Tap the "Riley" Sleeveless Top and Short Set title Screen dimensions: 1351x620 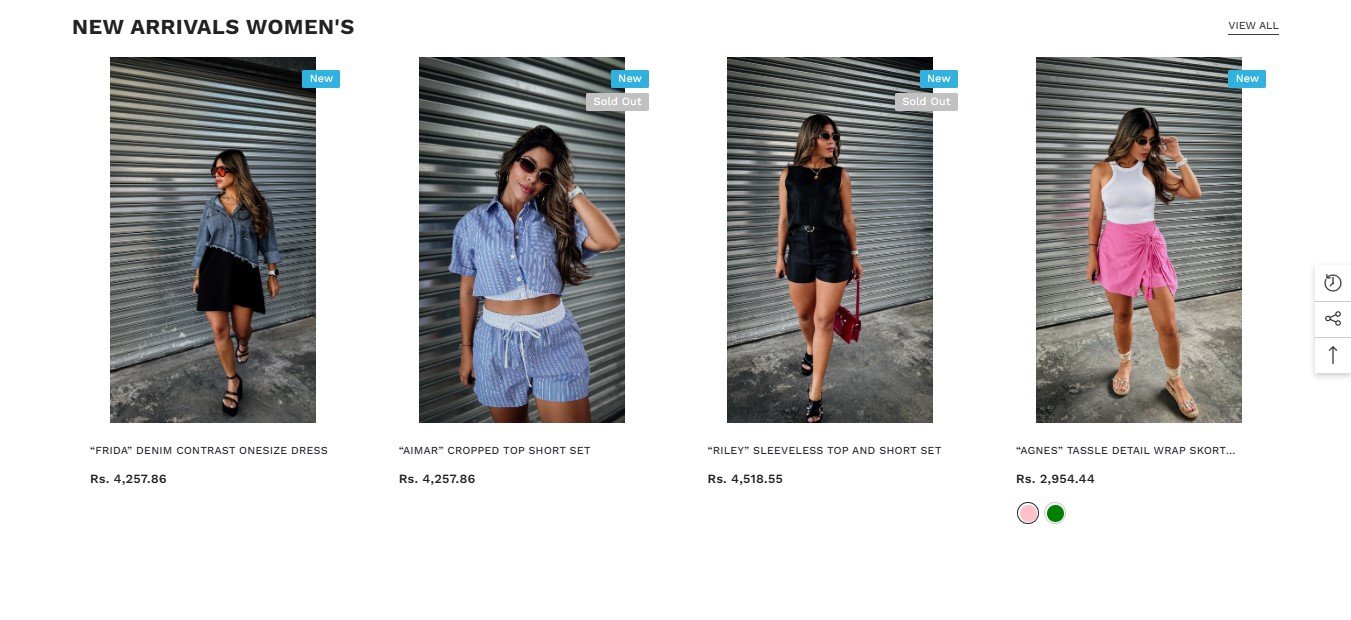[824, 451]
